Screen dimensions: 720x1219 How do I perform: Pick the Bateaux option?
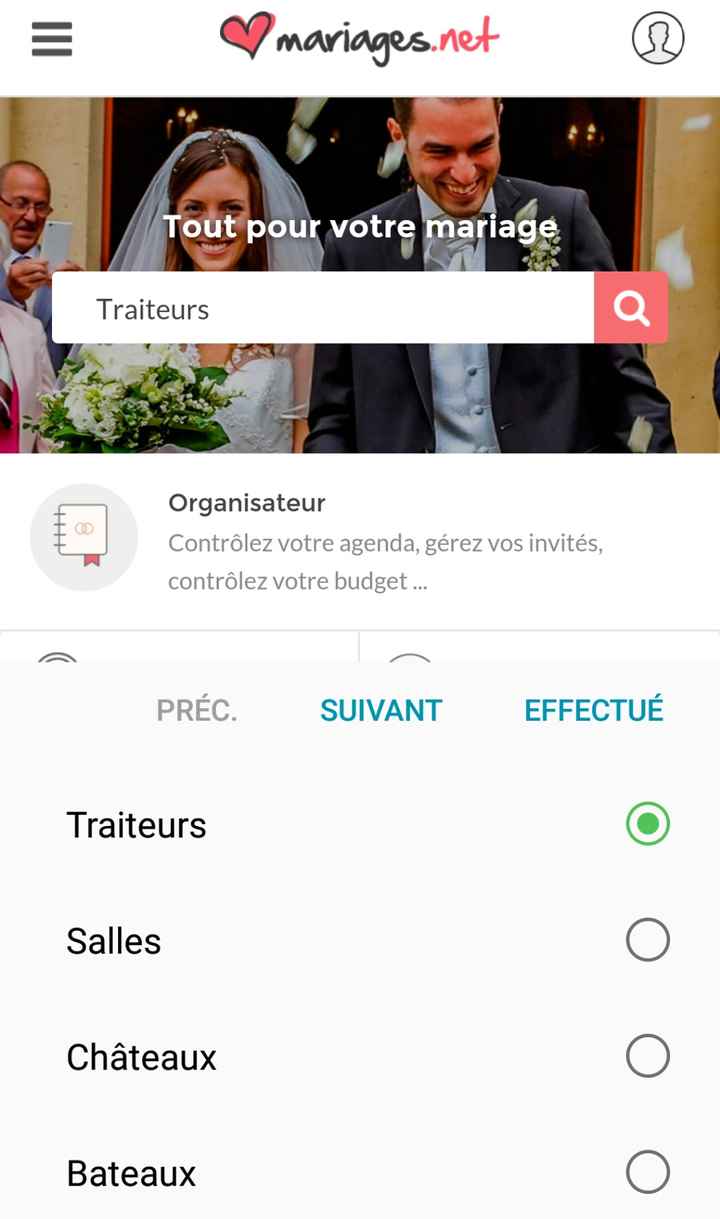[360, 1172]
